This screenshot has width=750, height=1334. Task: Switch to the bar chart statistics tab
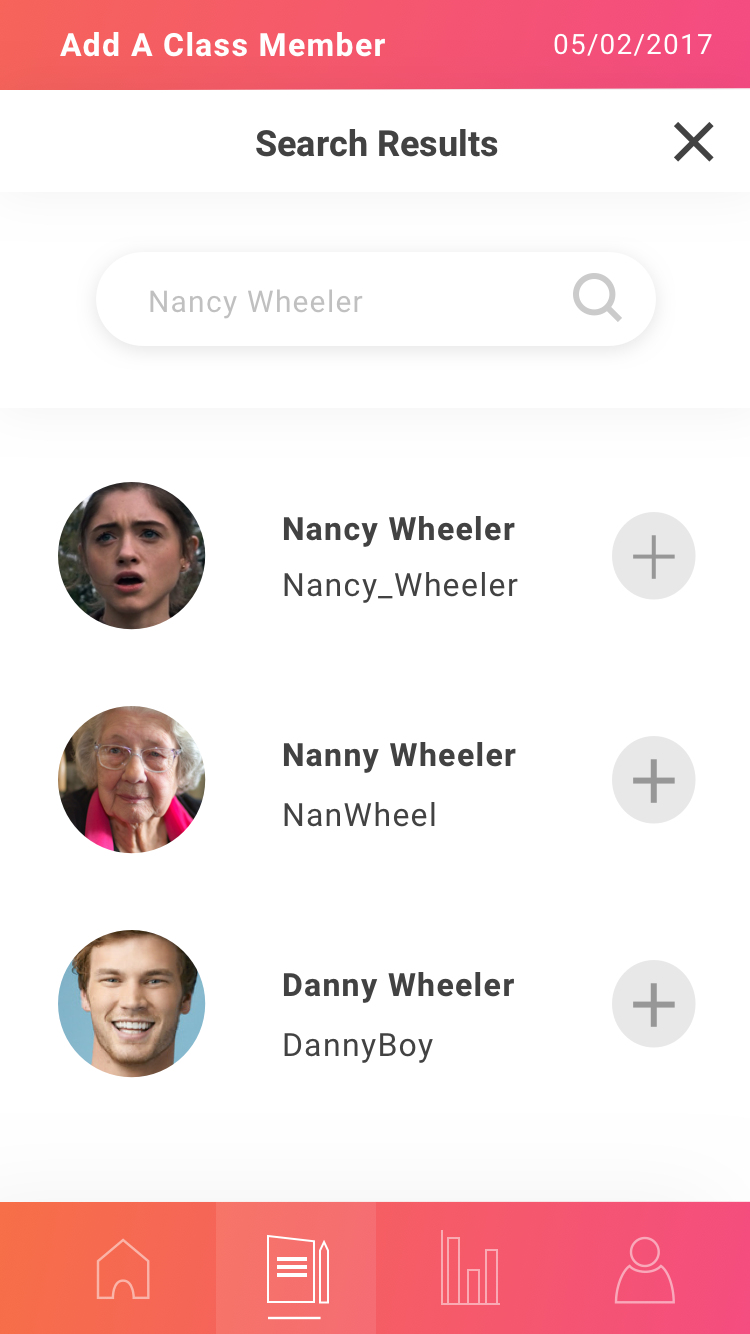click(x=470, y=1269)
